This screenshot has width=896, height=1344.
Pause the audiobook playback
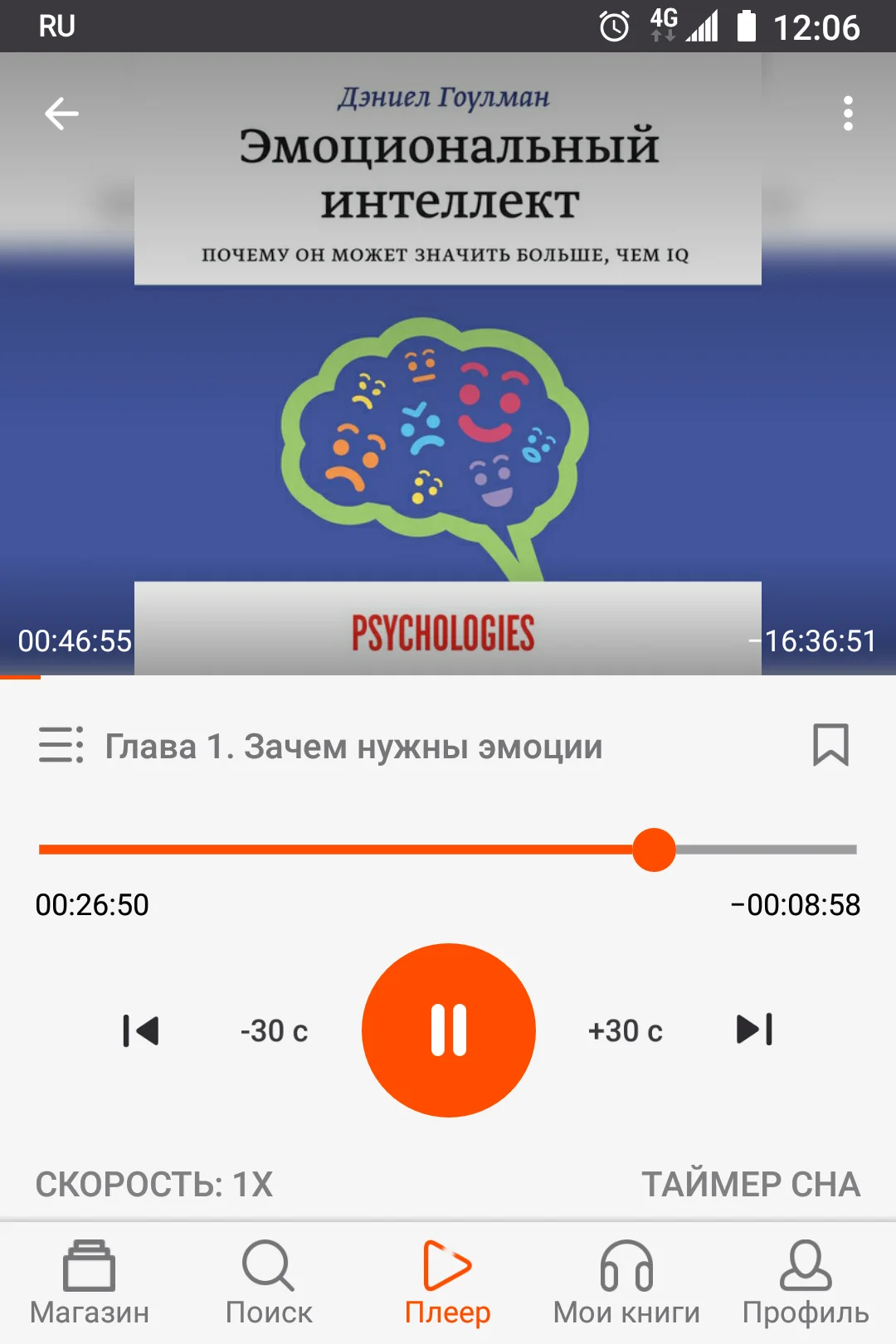(x=448, y=1030)
